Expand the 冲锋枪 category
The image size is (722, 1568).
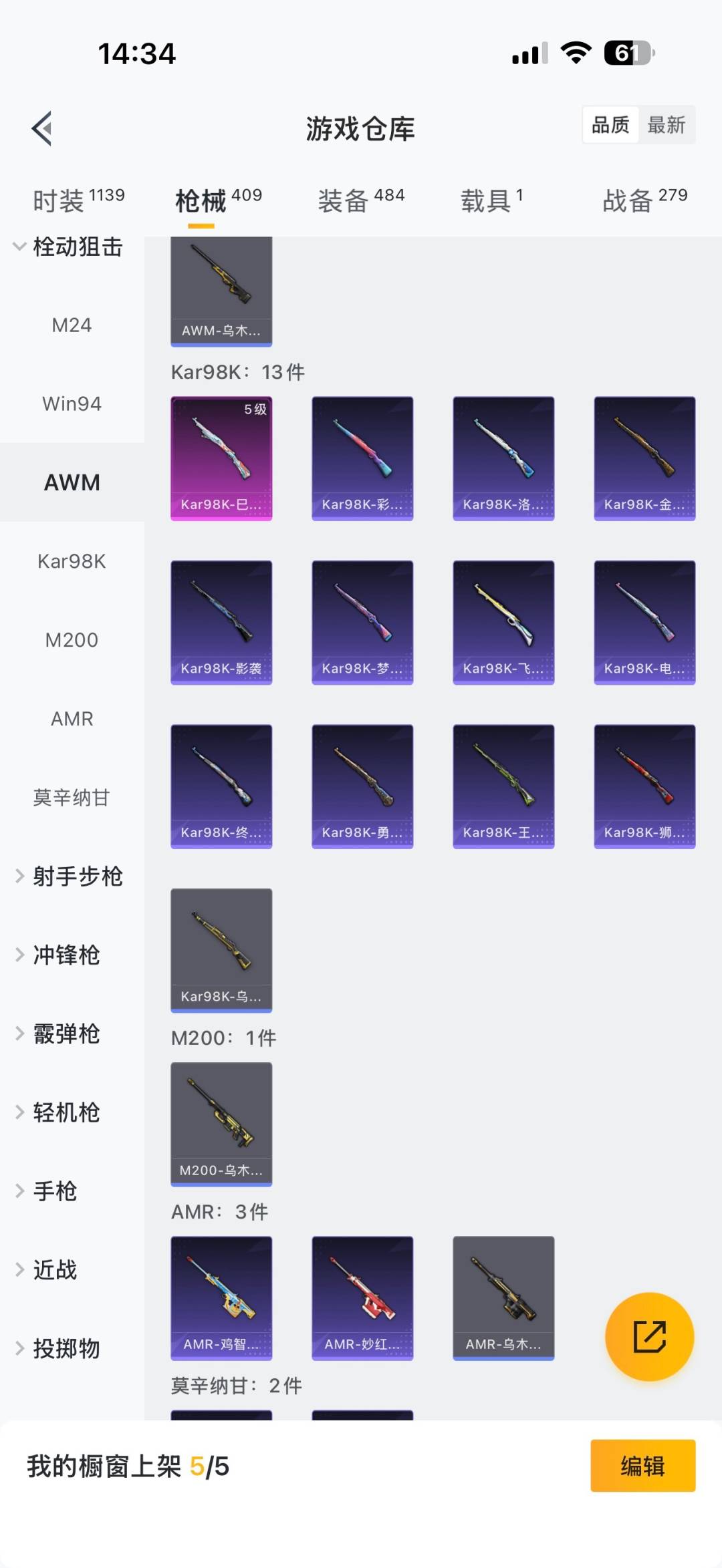click(60, 955)
